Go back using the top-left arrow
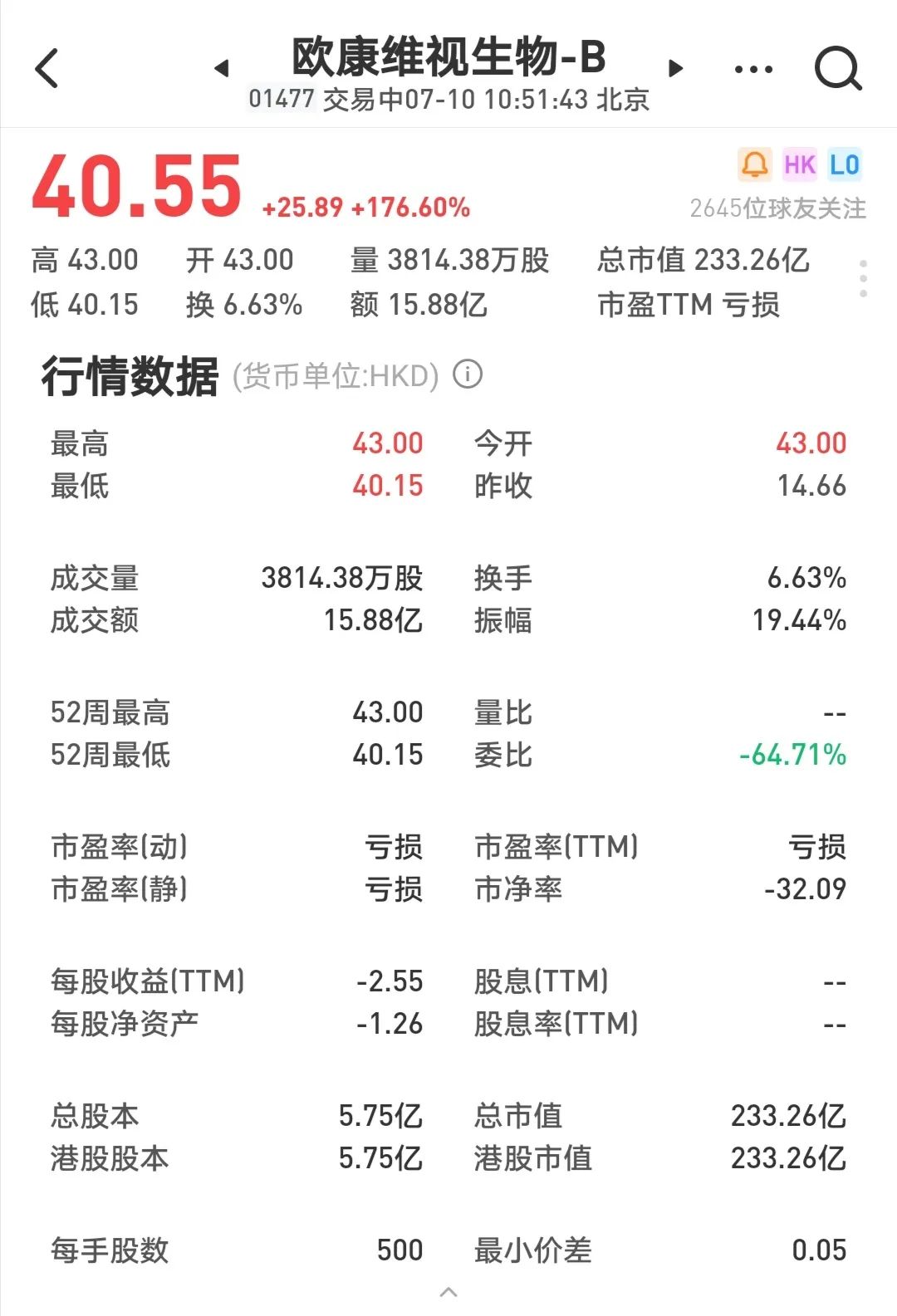The image size is (897, 1316). [x=47, y=68]
